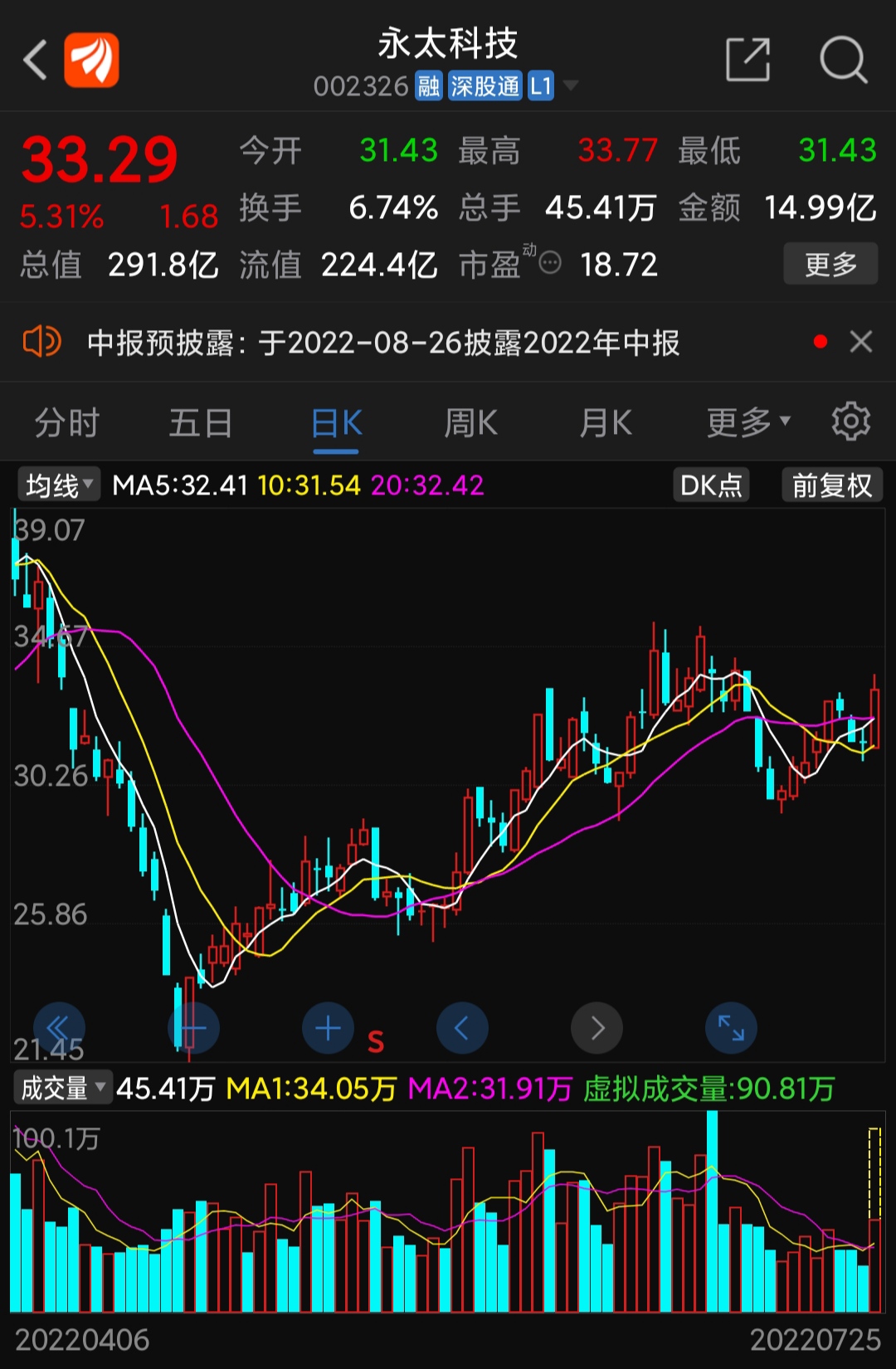Expand chart to fullscreen

731,1028
